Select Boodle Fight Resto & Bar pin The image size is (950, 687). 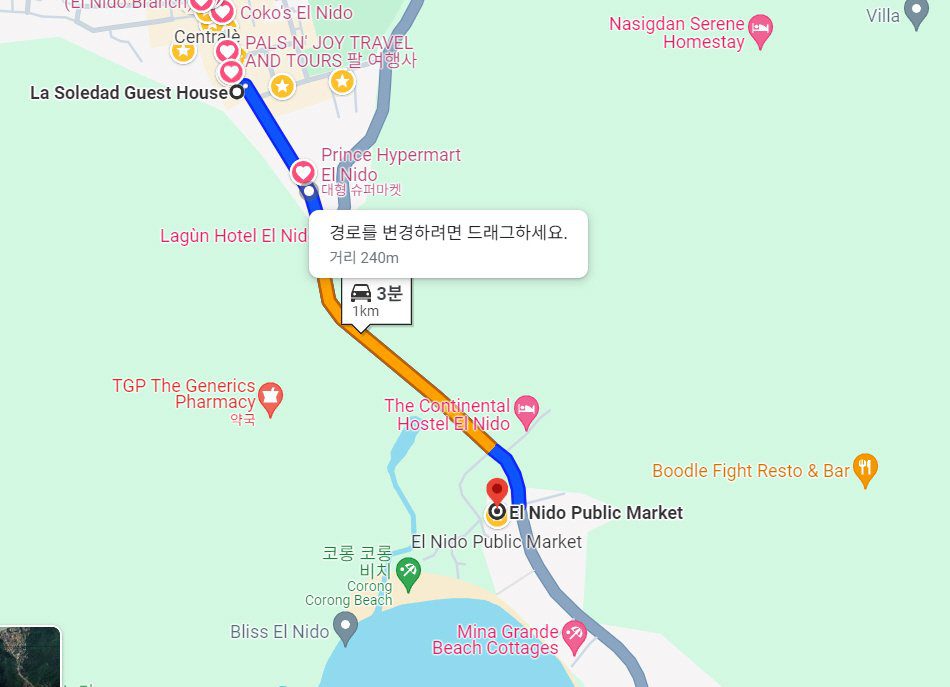[x=866, y=468]
